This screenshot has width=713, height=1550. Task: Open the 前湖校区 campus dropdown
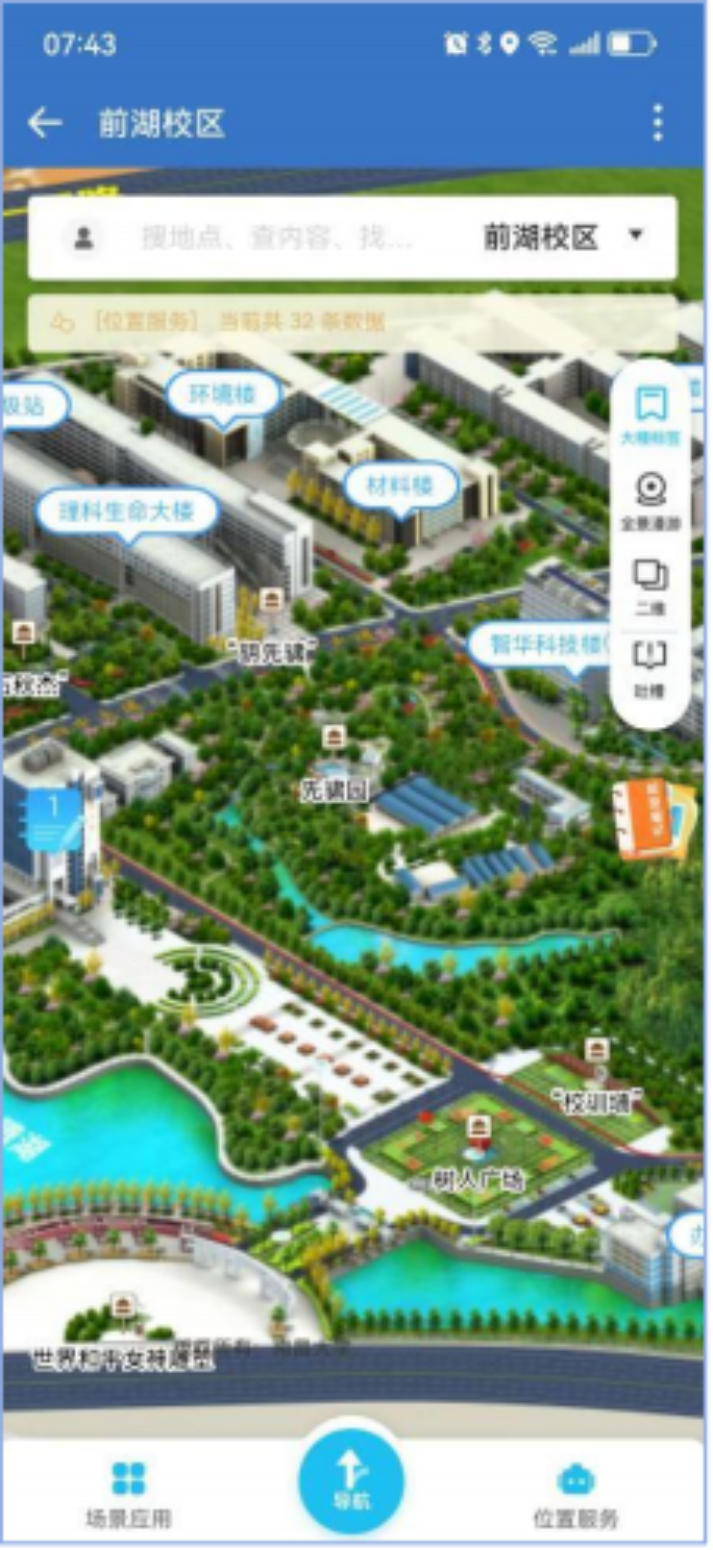click(565, 237)
